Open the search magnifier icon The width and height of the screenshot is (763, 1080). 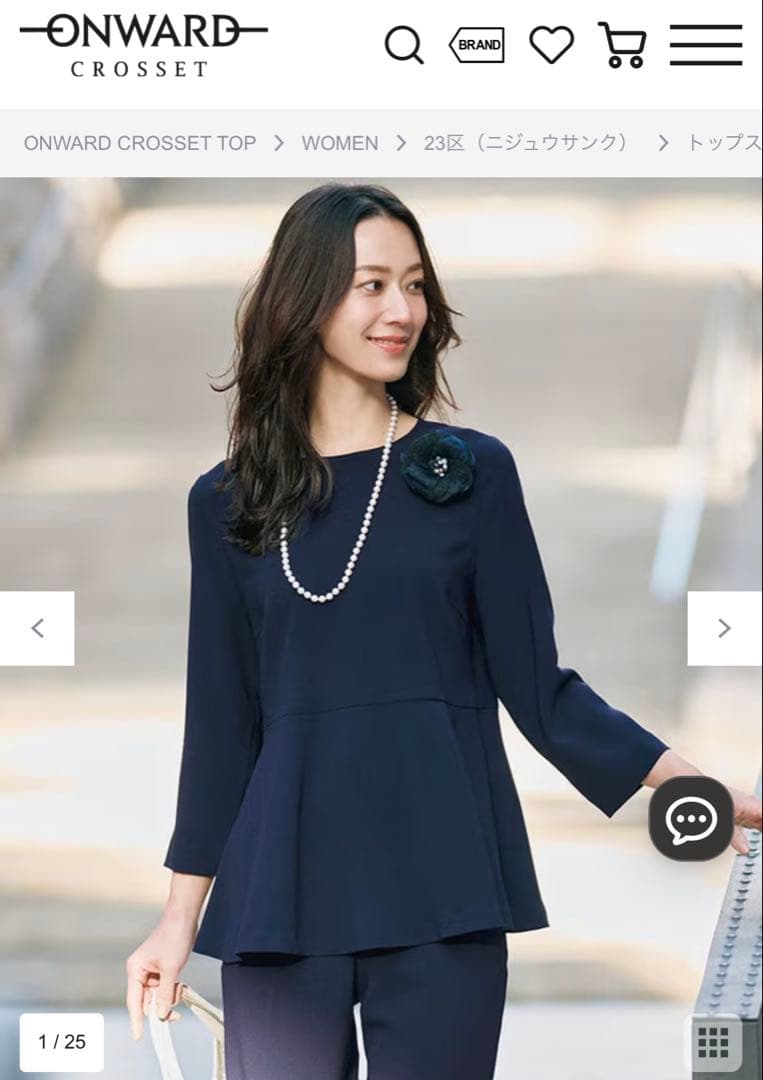point(404,45)
